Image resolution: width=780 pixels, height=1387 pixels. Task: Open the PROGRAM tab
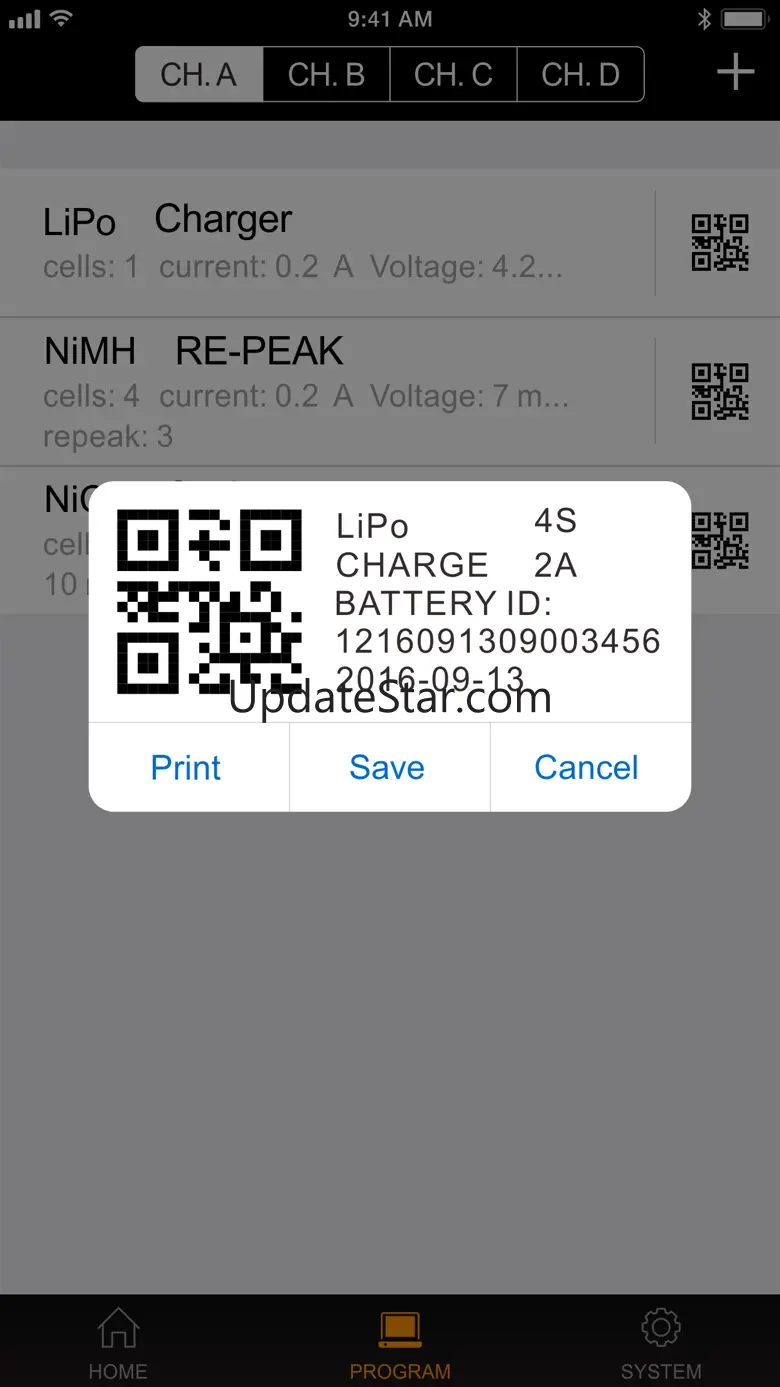pyautogui.click(x=400, y=1343)
